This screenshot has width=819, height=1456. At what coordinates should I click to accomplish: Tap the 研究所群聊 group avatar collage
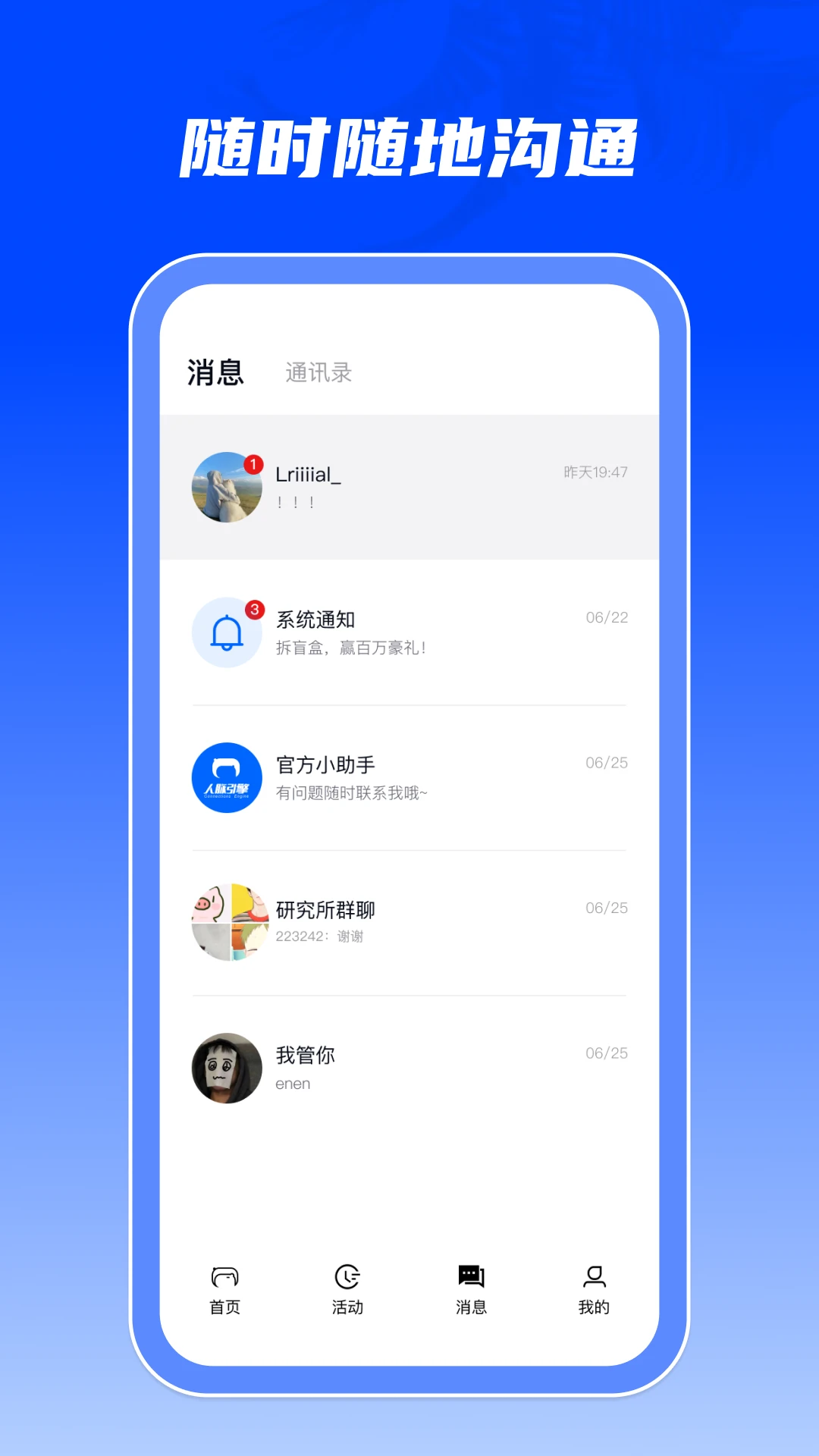[x=227, y=920]
